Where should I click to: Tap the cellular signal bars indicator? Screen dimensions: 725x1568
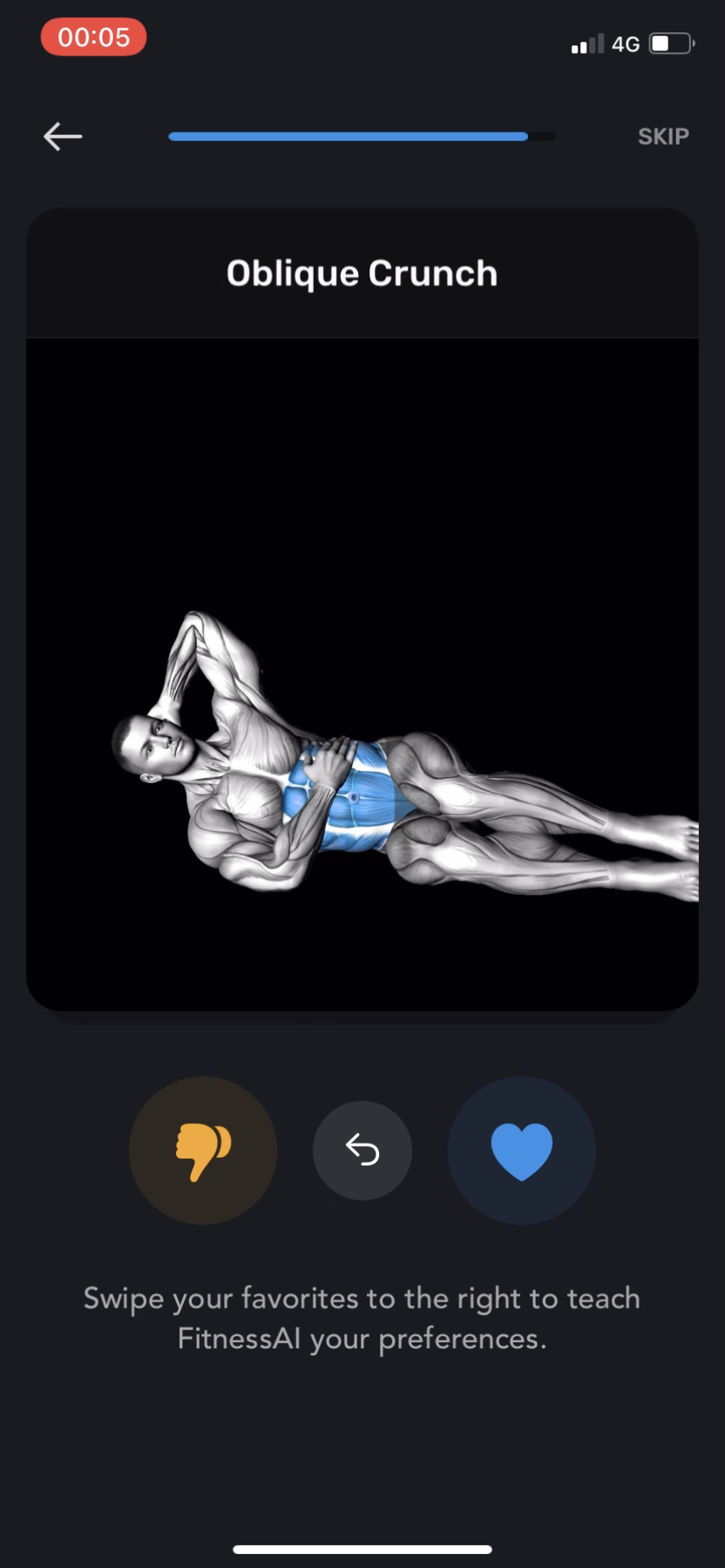tap(587, 44)
